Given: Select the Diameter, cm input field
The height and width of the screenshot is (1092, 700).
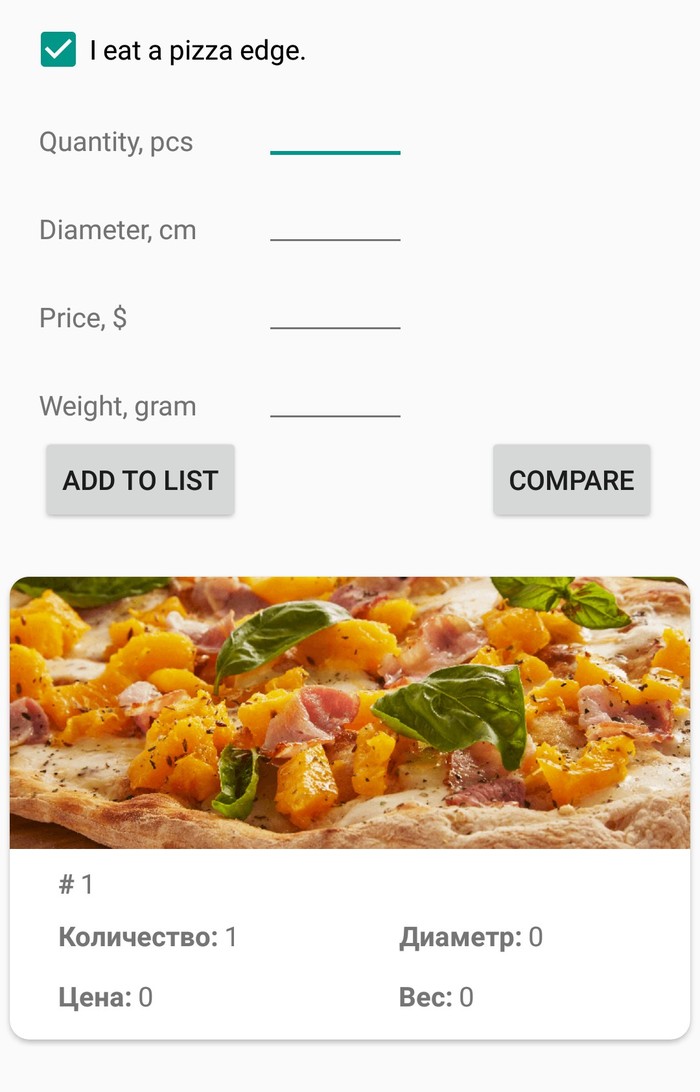Looking at the screenshot, I should click(x=335, y=228).
